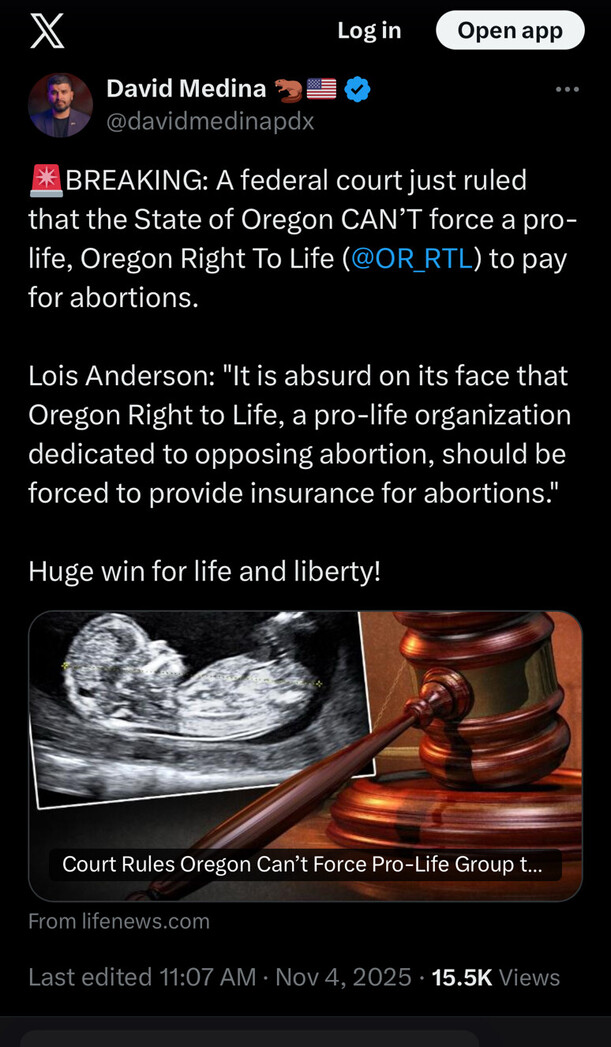The height and width of the screenshot is (1047, 611).
Task: Open the lifenews.com article card
Action: 305,755
